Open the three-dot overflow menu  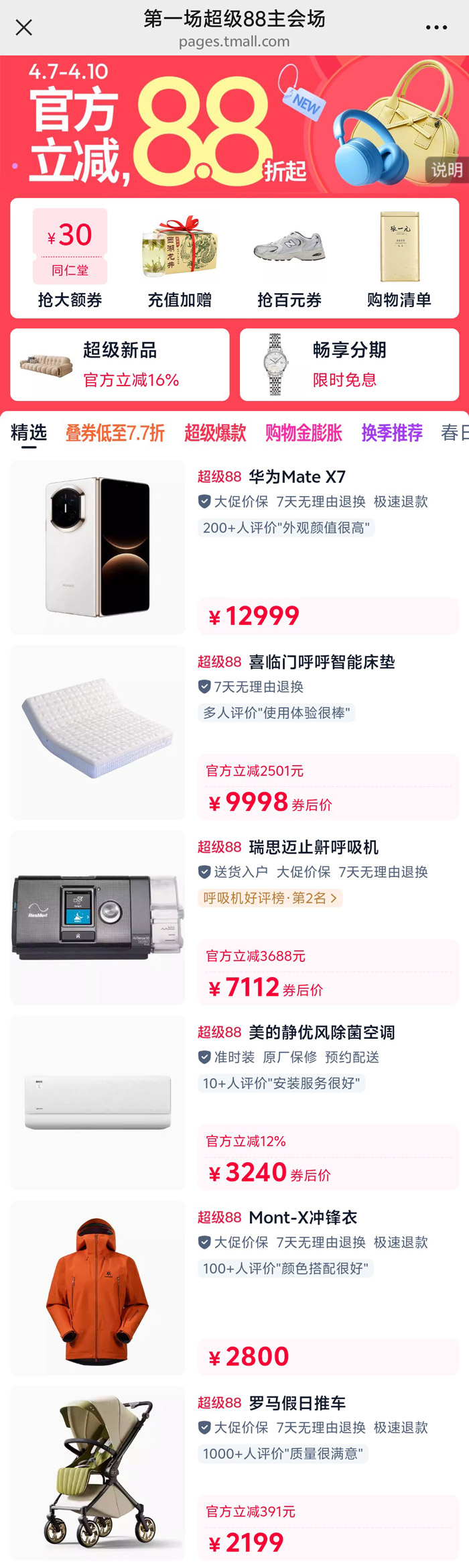[436, 27]
